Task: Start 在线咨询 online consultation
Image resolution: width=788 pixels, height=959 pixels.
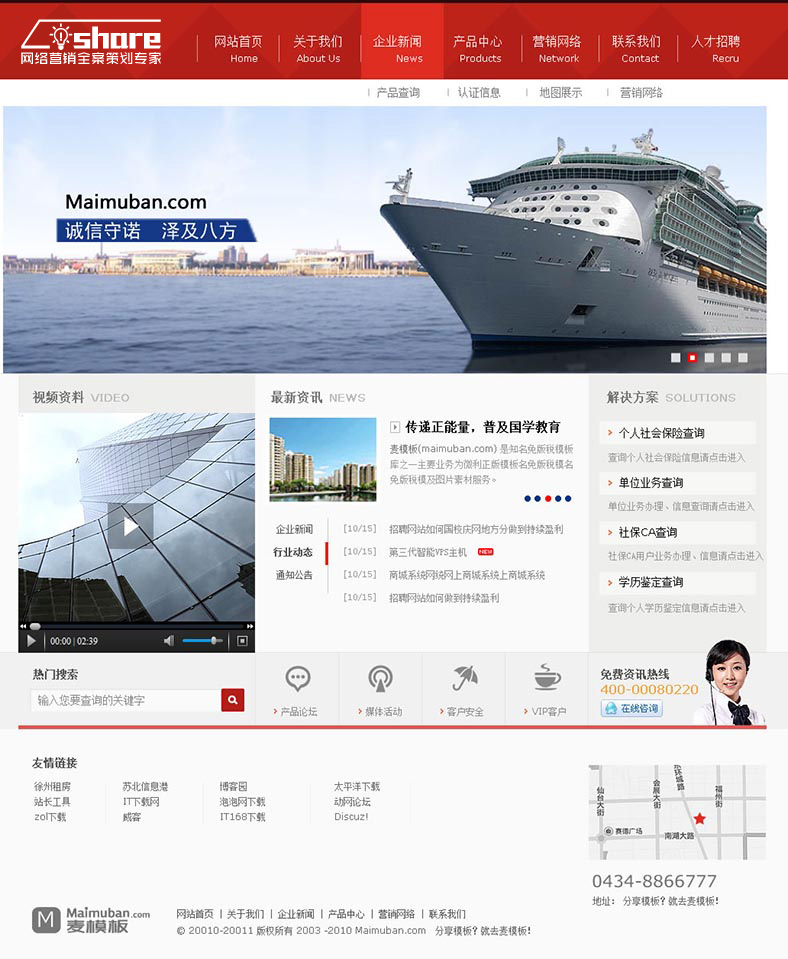Action: tap(632, 708)
